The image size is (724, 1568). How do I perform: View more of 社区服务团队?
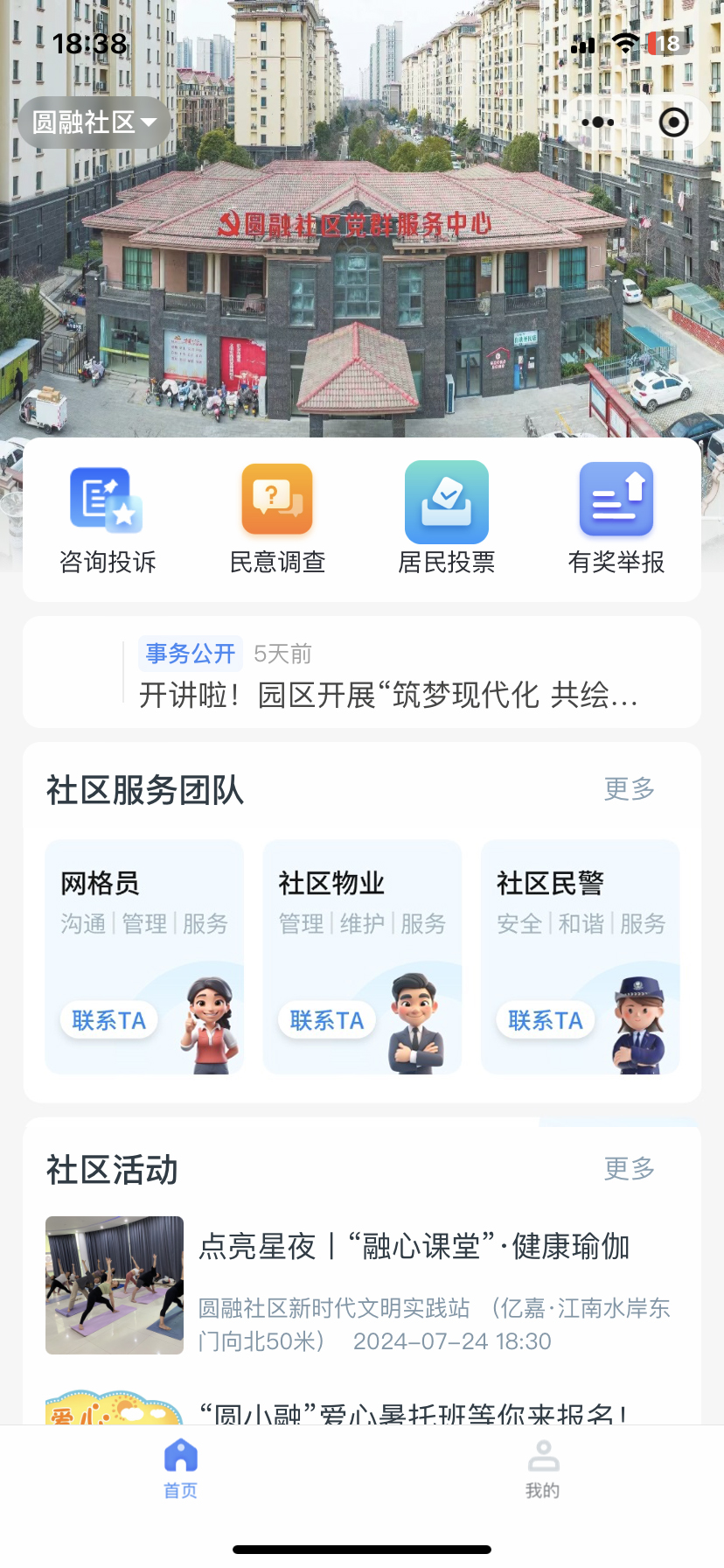tap(629, 788)
